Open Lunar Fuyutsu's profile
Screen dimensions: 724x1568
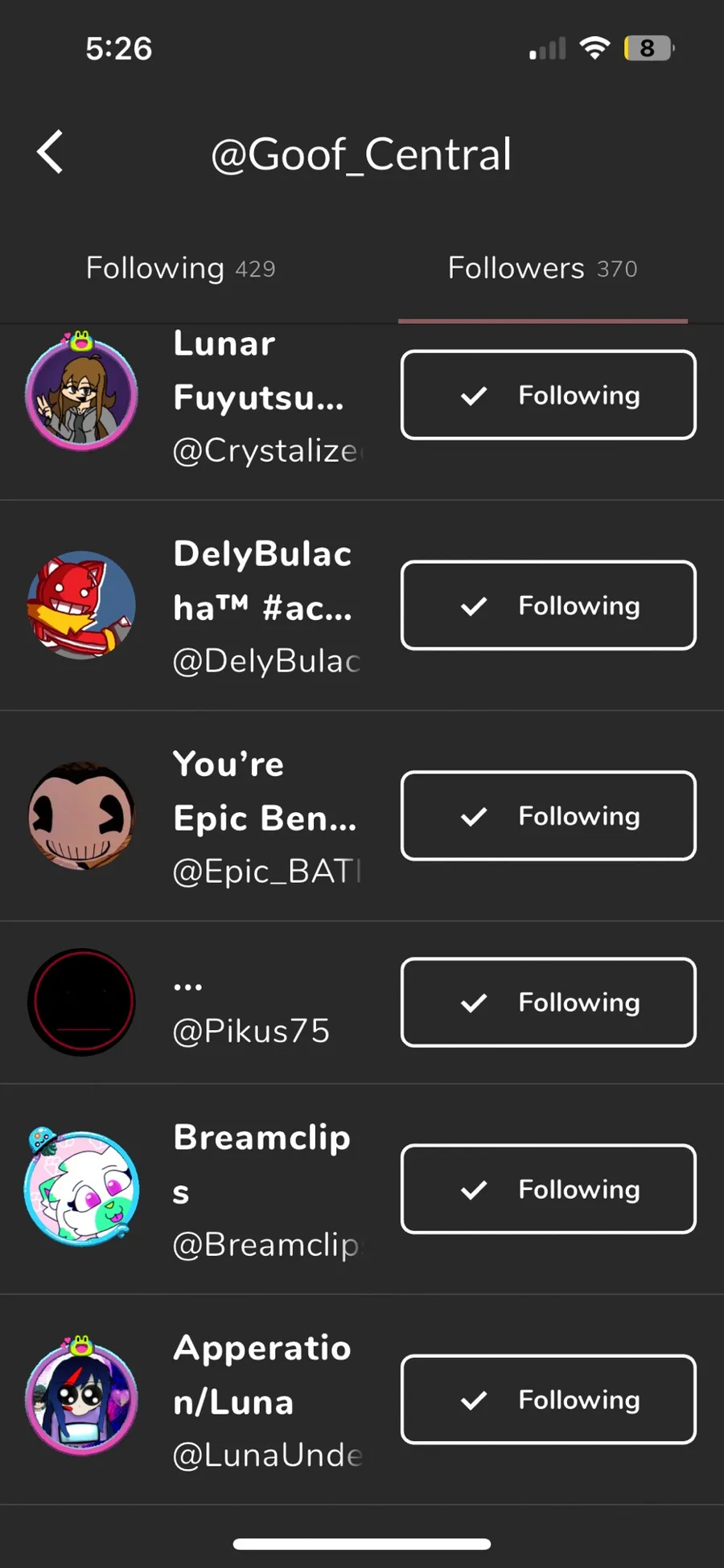[x=257, y=397]
